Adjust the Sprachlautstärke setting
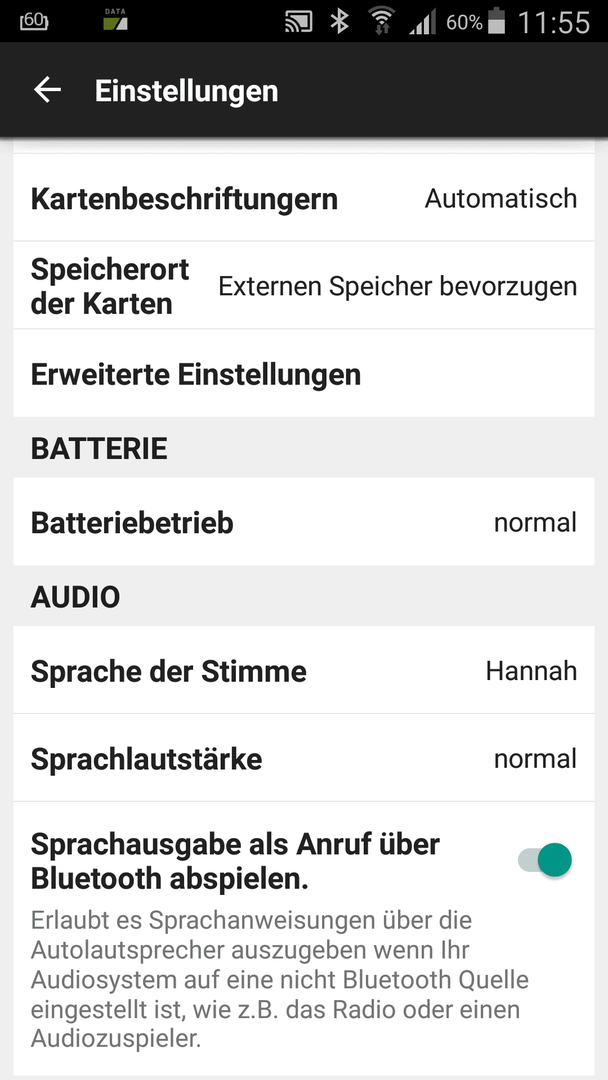Viewport: 608px width, 1080px height. pos(304,758)
